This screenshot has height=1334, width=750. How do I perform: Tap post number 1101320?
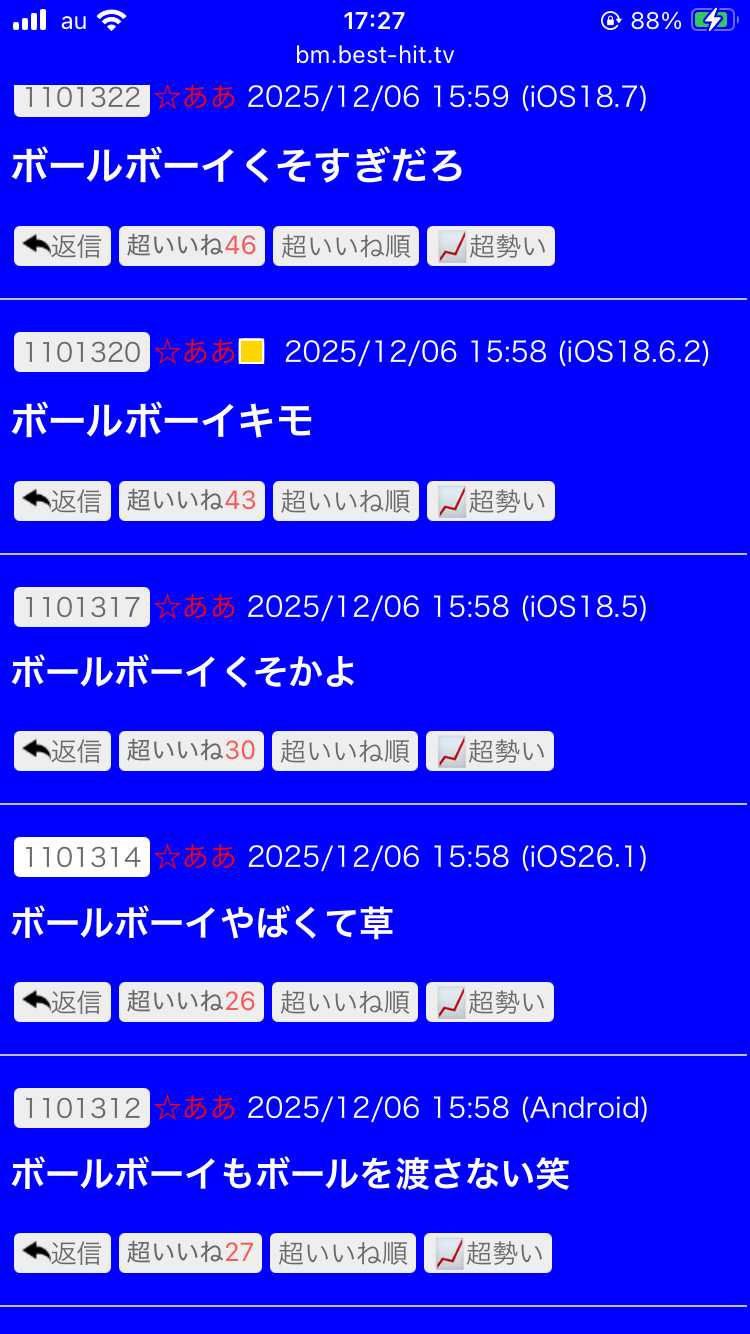tap(82, 352)
